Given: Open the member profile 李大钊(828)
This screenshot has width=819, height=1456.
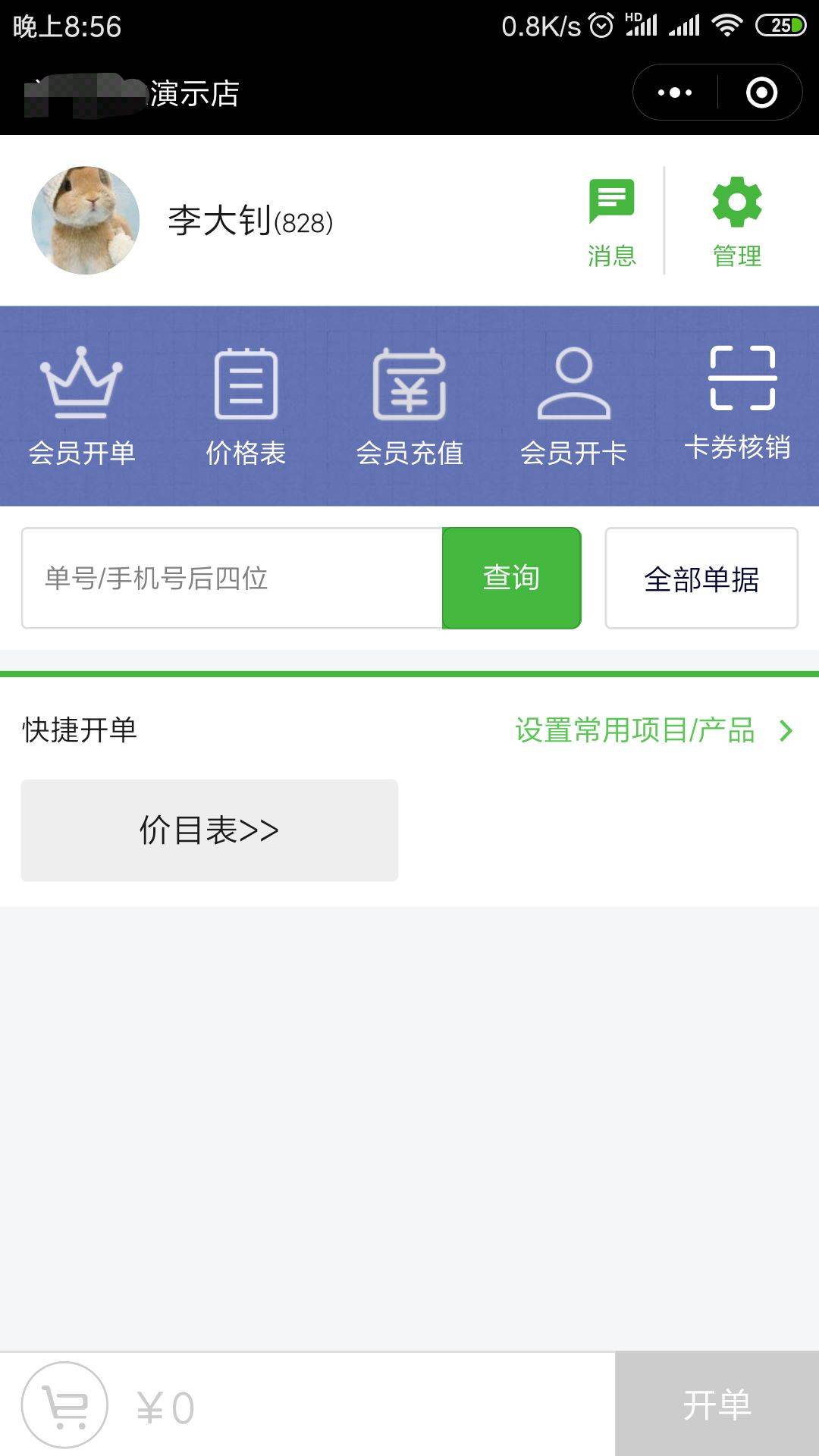Looking at the screenshot, I should pos(250,220).
